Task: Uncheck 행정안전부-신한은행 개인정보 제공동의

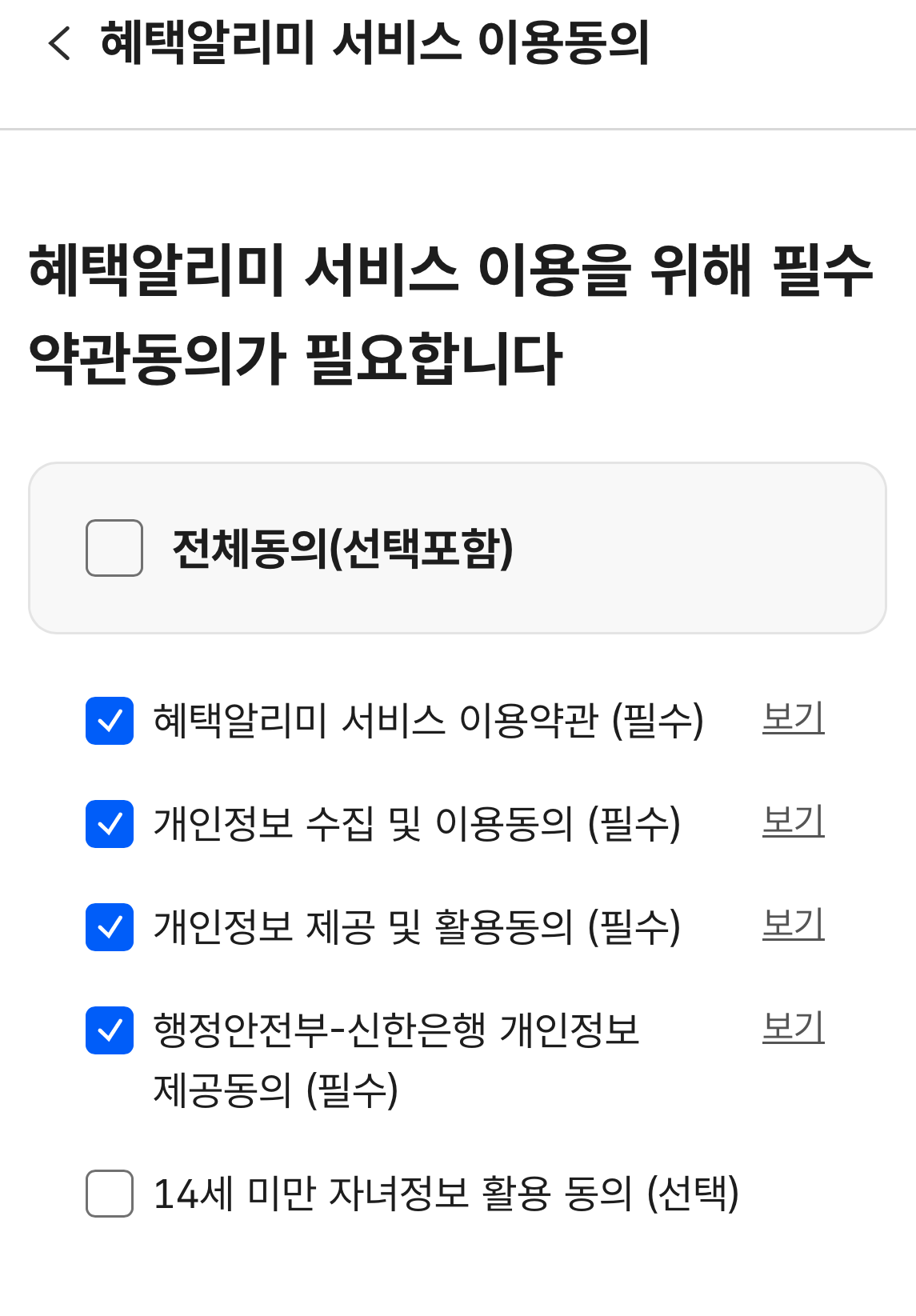Action: tap(109, 1032)
